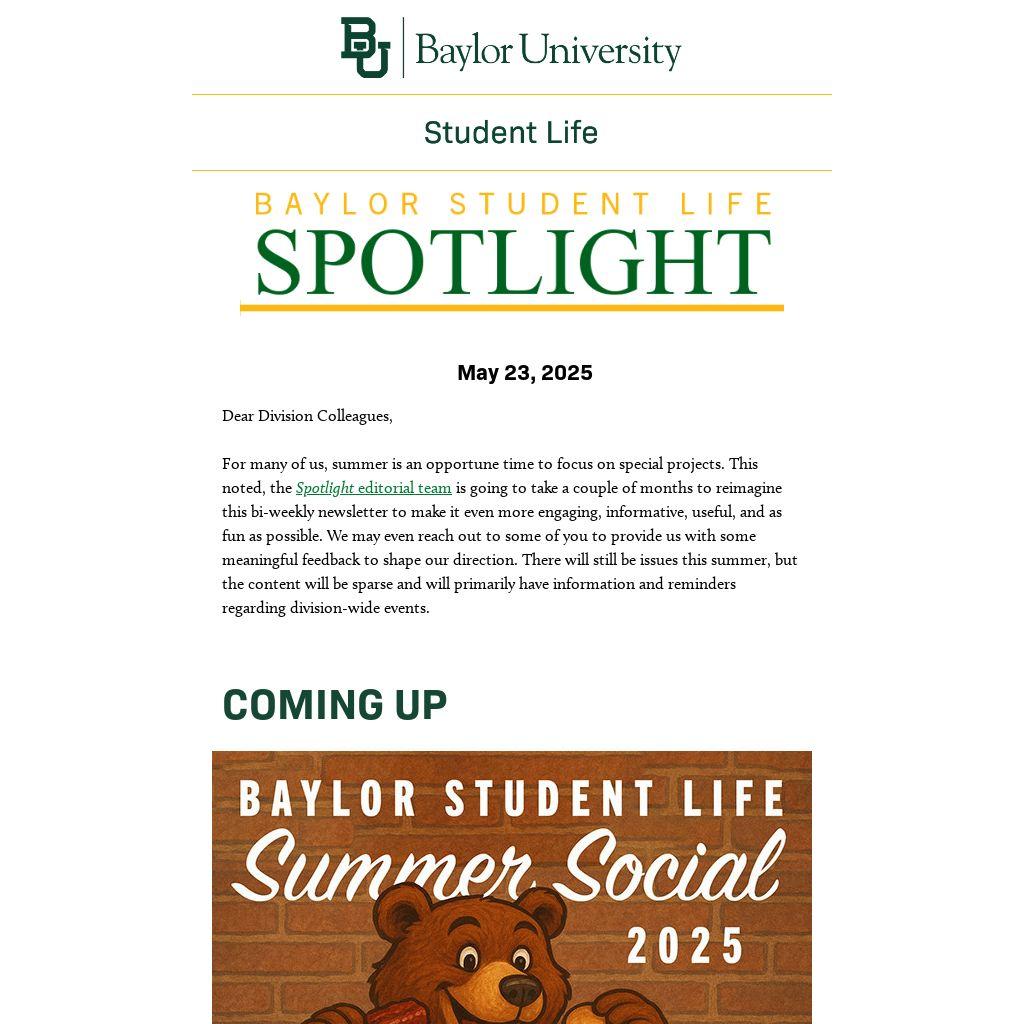The image size is (1024, 1024).
Task: Open the Summer Social 2025 banner
Action: click(511, 887)
